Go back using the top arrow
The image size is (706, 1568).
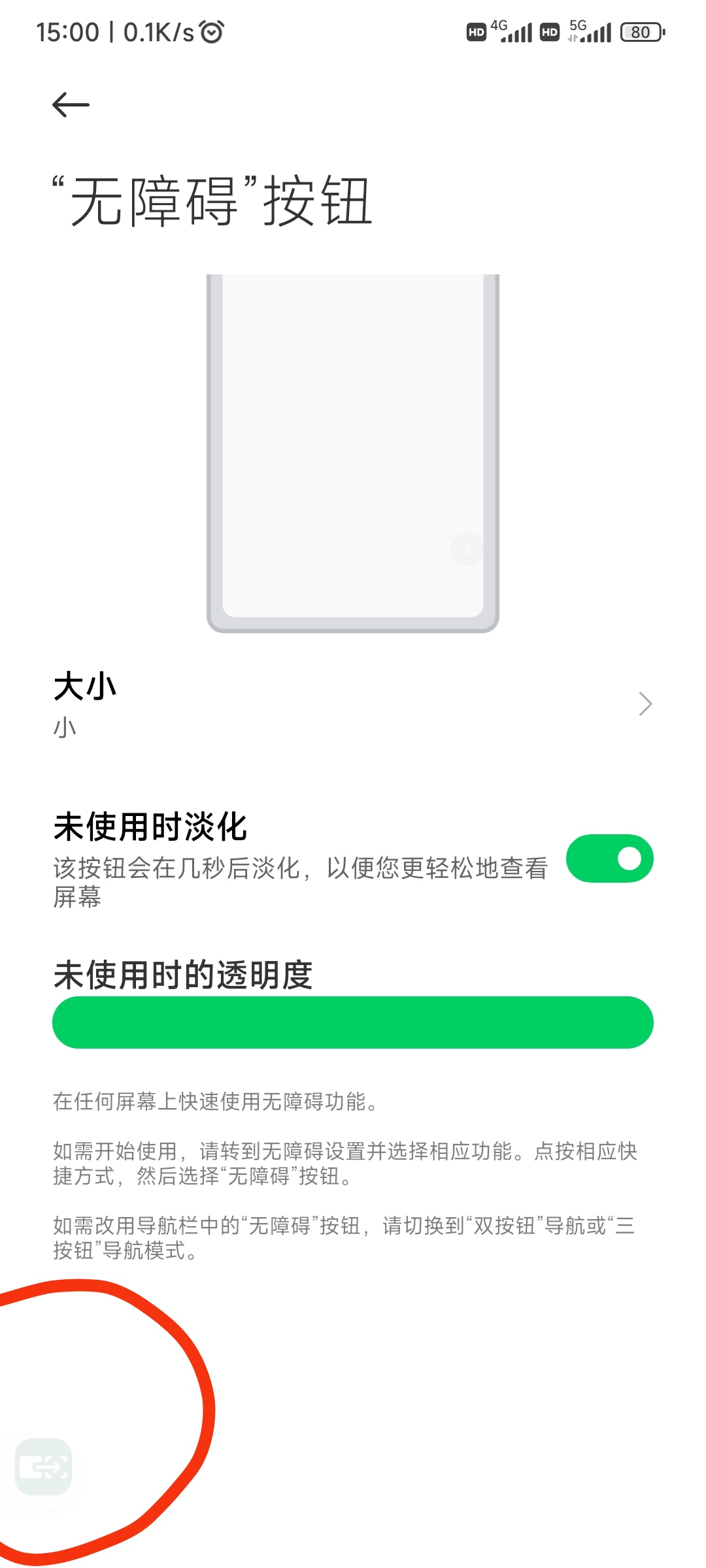coord(71,105)
